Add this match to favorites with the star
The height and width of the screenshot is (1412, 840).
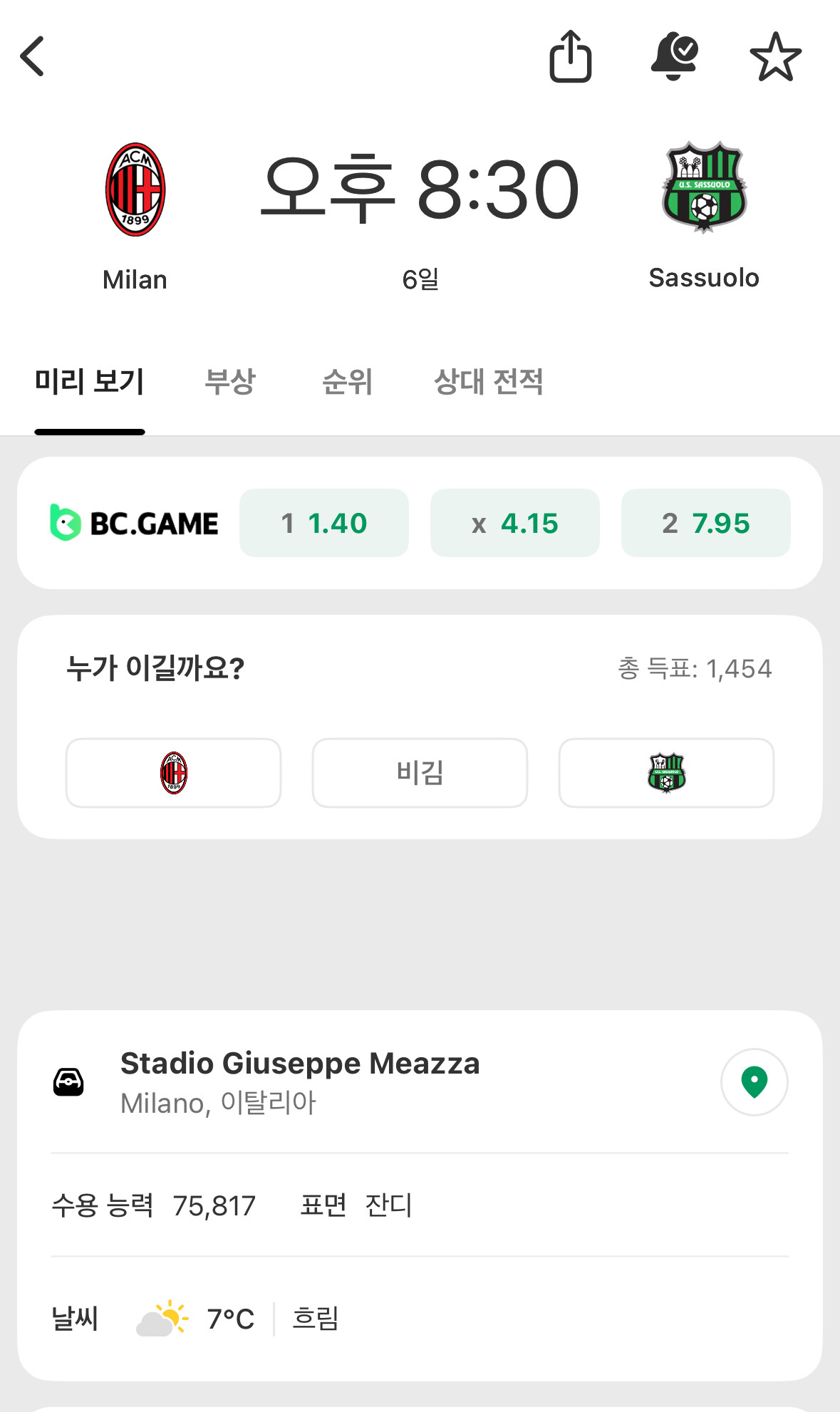click(775, 57)
